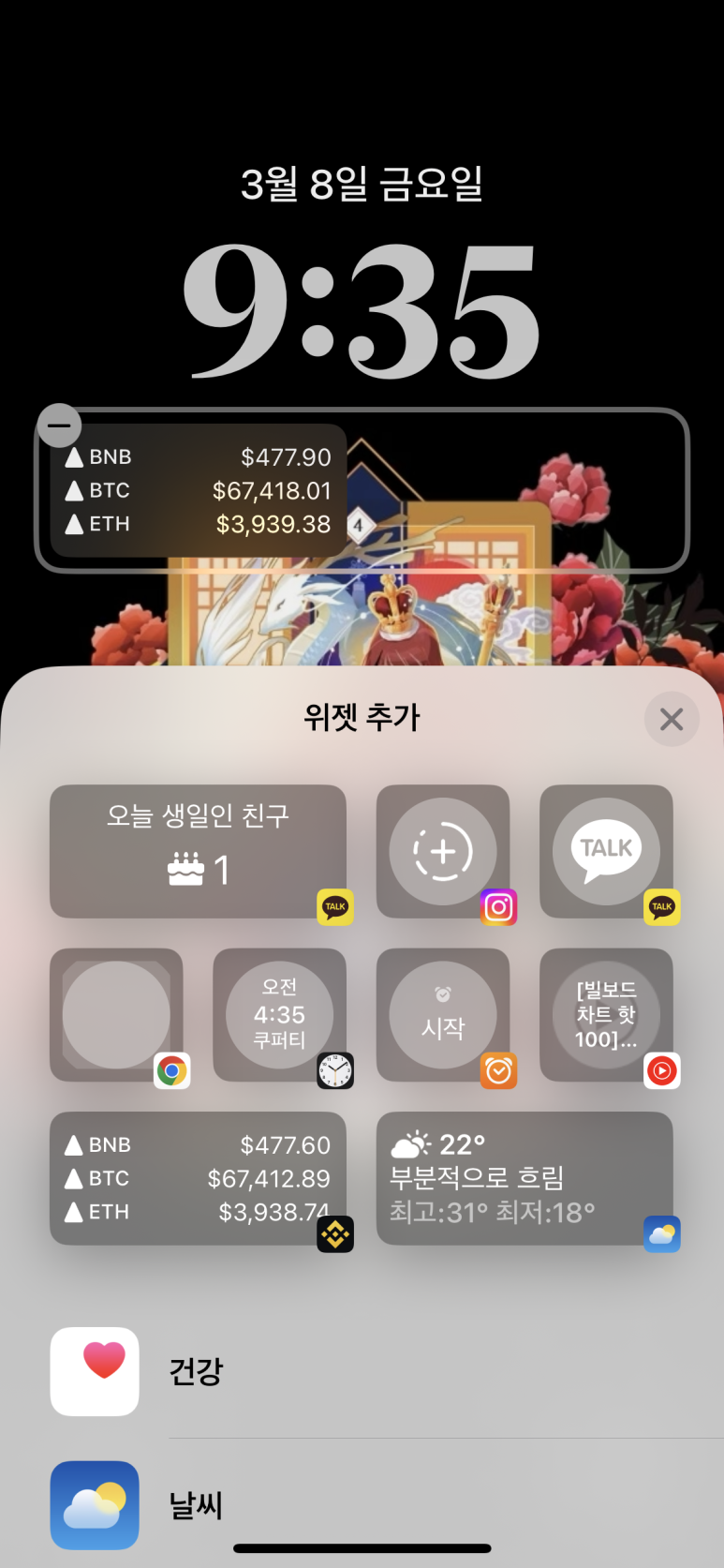
Task: Close the 위젯 추가 panel
Action: tap(672, 720)
